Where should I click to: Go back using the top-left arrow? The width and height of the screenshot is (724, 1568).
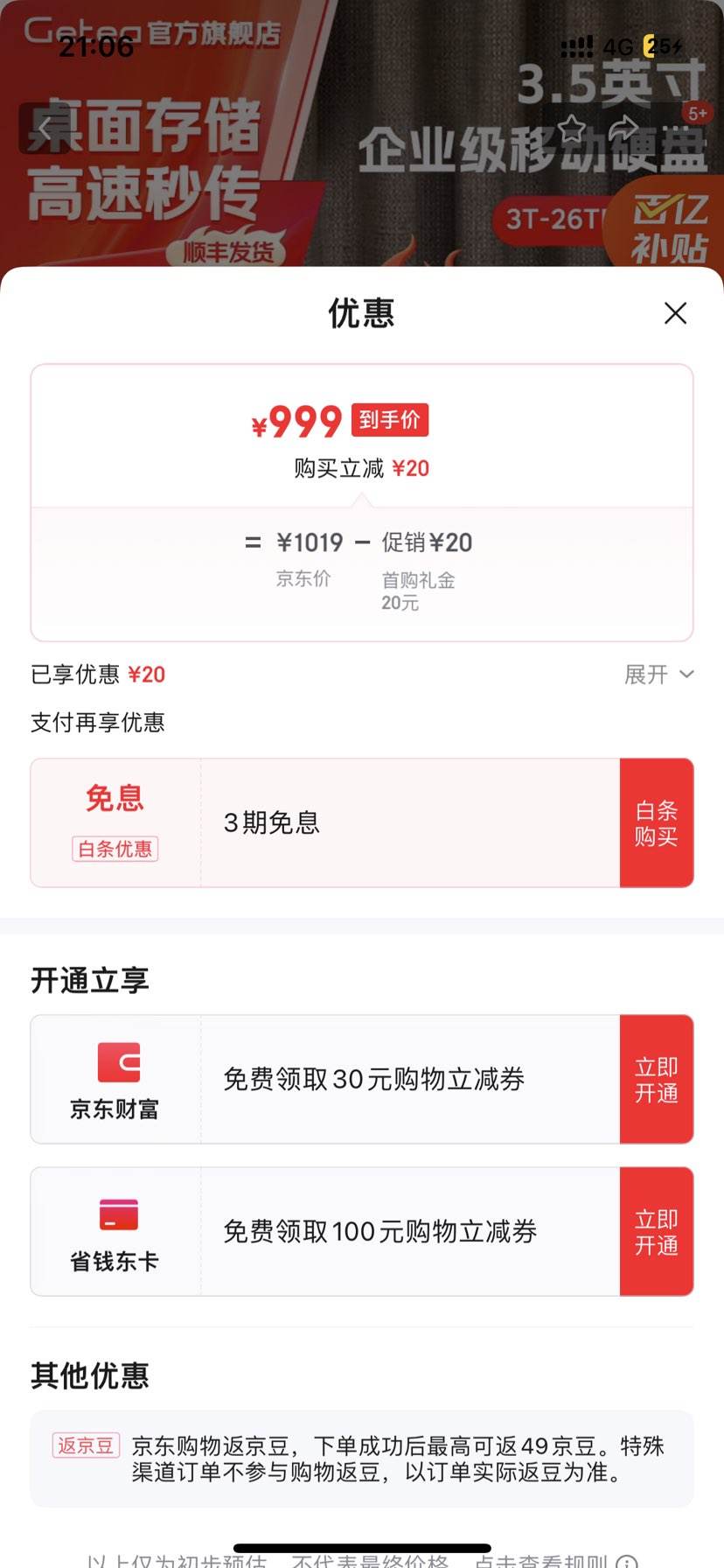pos(44,129)
